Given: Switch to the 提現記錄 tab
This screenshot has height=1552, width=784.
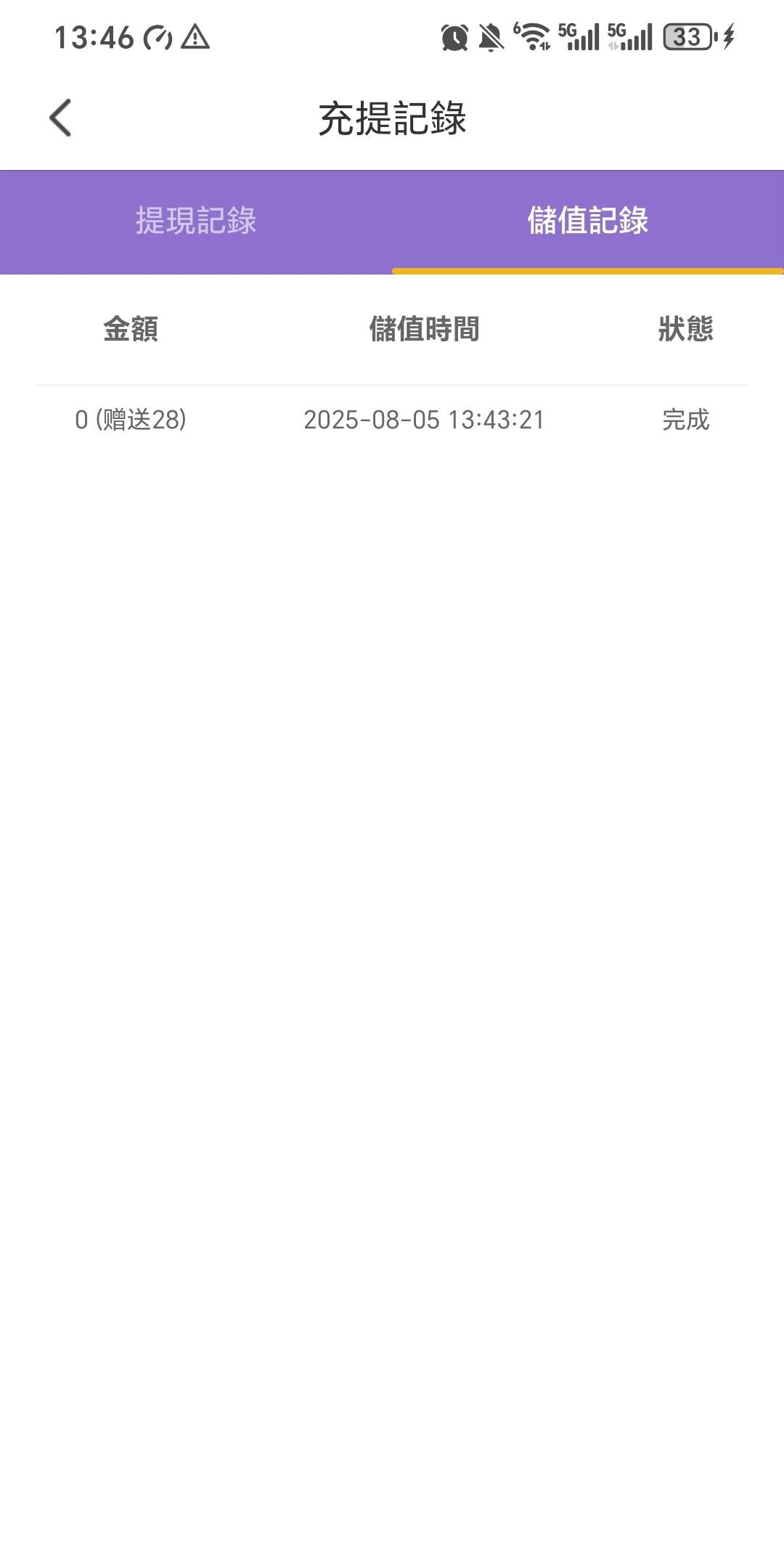Looking at the screenshot, I should pyautogui.click(x=196, y=221).
